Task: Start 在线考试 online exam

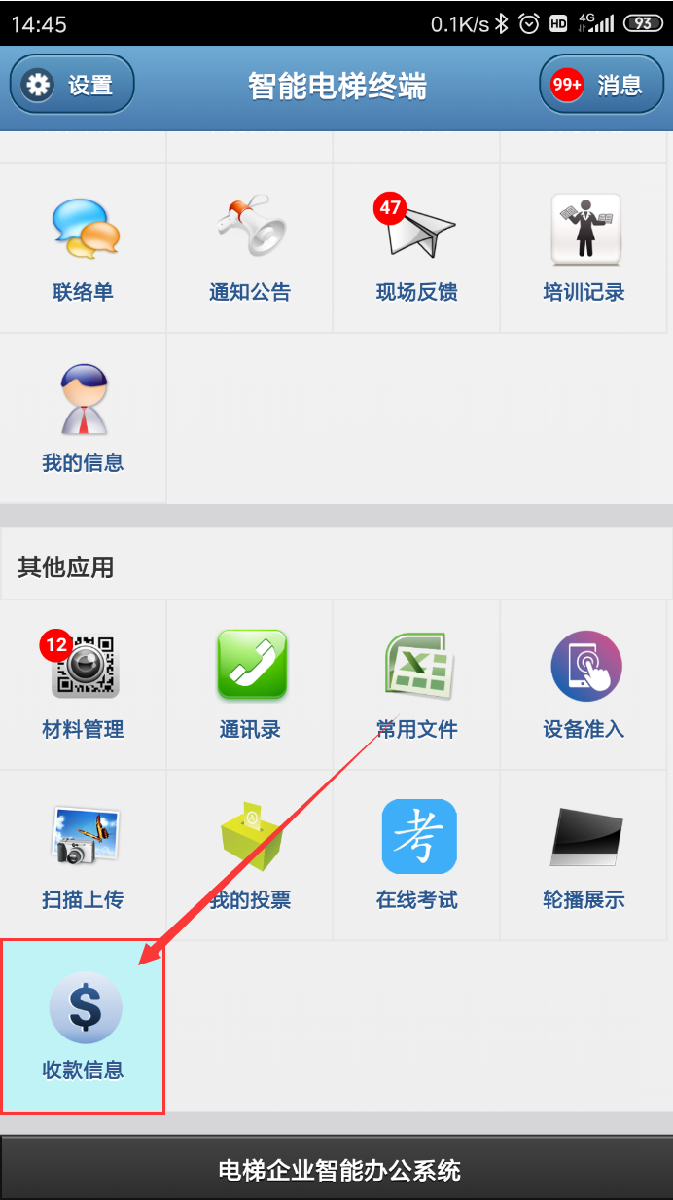Action: click(x=417, y=855)
